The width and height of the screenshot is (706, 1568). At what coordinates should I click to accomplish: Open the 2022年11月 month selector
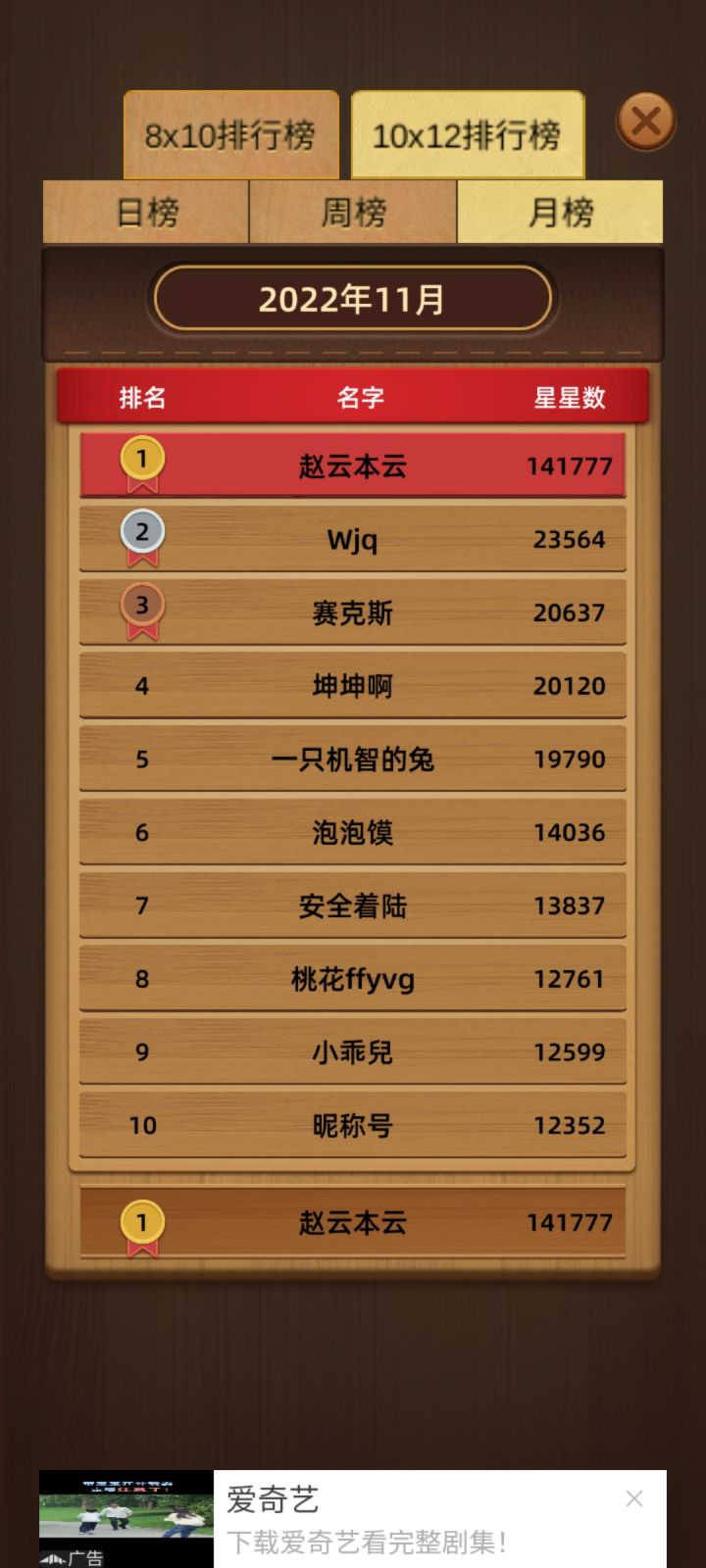353,297
